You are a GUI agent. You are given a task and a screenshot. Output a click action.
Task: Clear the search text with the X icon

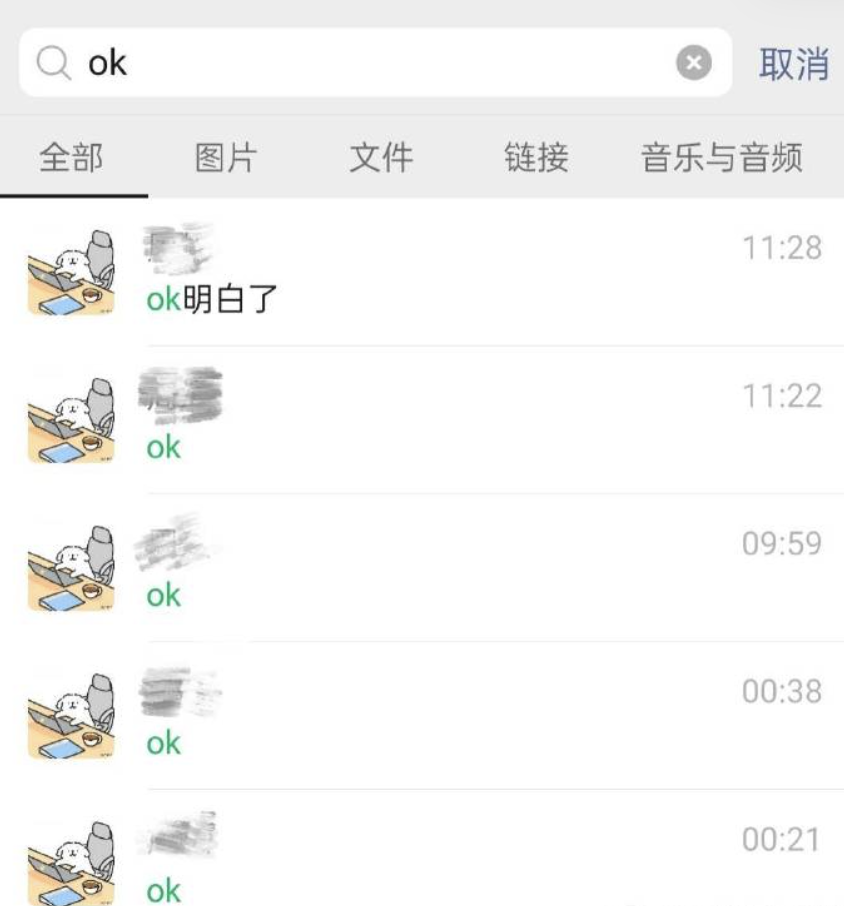(x=694, y=64)
